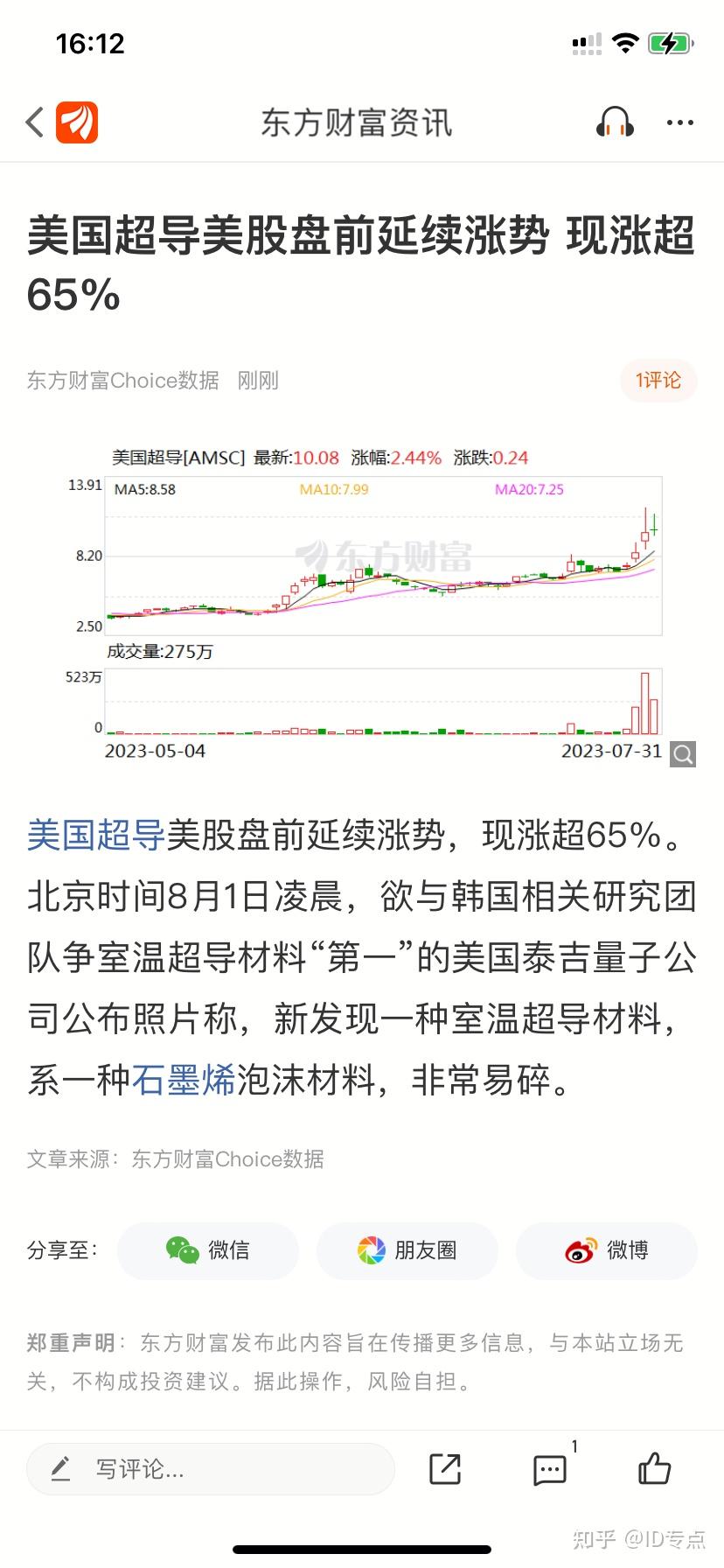This screenshot has height=1568, width=724.
Task: View comments via the speech bubble icon
Action: [x=551, y=1469]
